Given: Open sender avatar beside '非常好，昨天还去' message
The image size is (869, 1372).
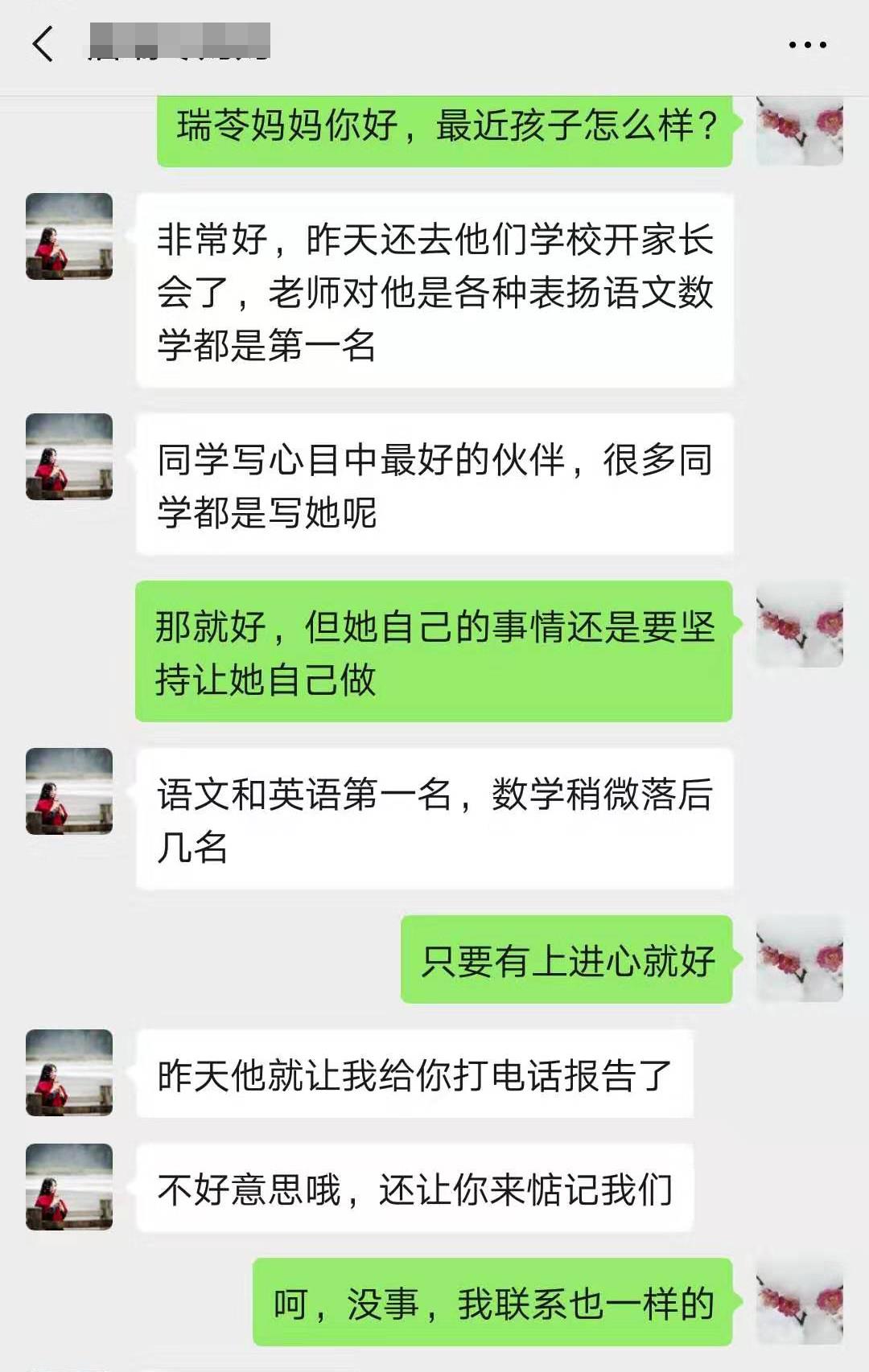Looking at the screenshot, I should coord(69,236).
